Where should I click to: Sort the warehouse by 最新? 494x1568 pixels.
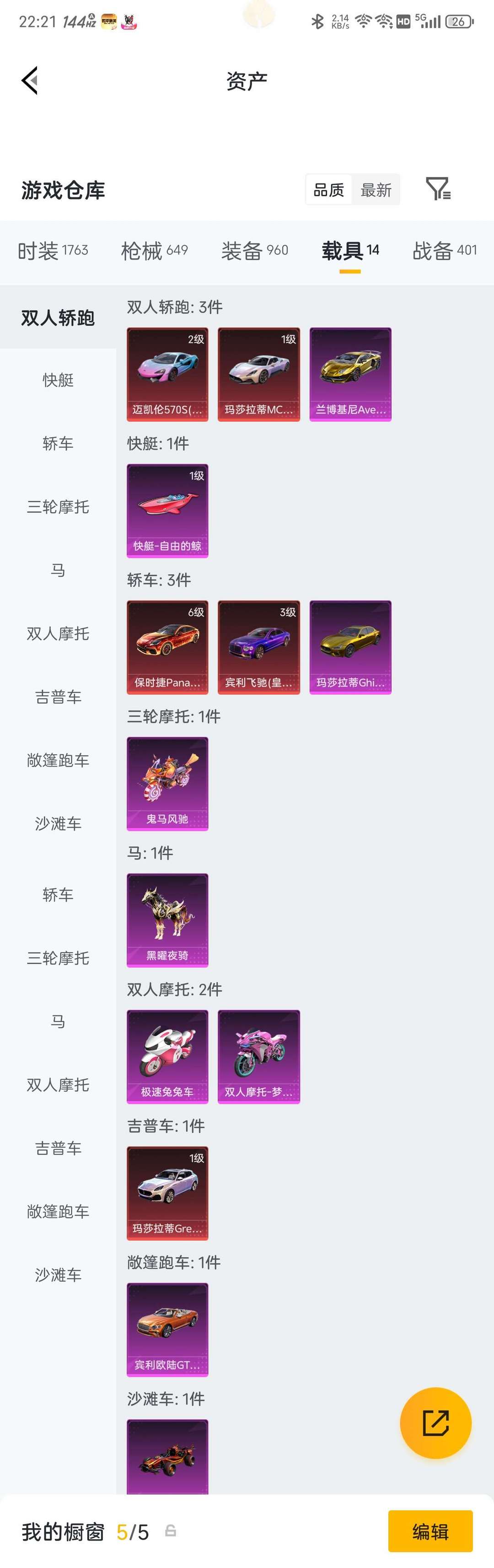376,190
